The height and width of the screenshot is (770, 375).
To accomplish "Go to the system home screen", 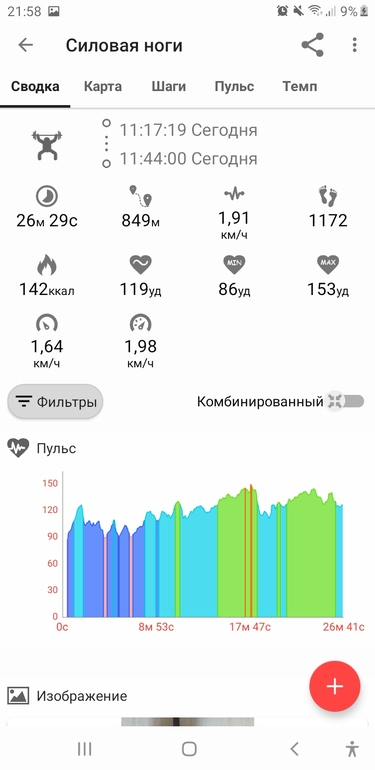I will [189, 749].
